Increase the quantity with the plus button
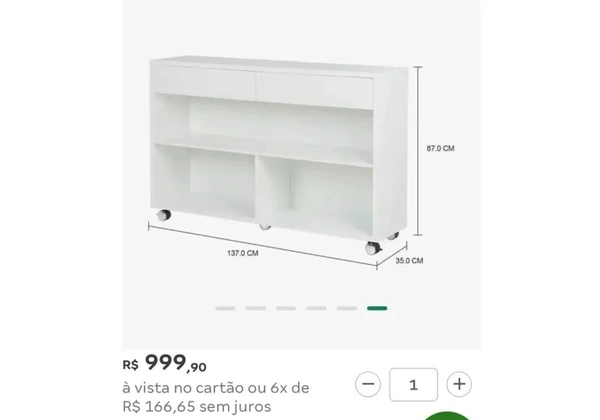This screenshot has width=600, height=420. point(459,384)
